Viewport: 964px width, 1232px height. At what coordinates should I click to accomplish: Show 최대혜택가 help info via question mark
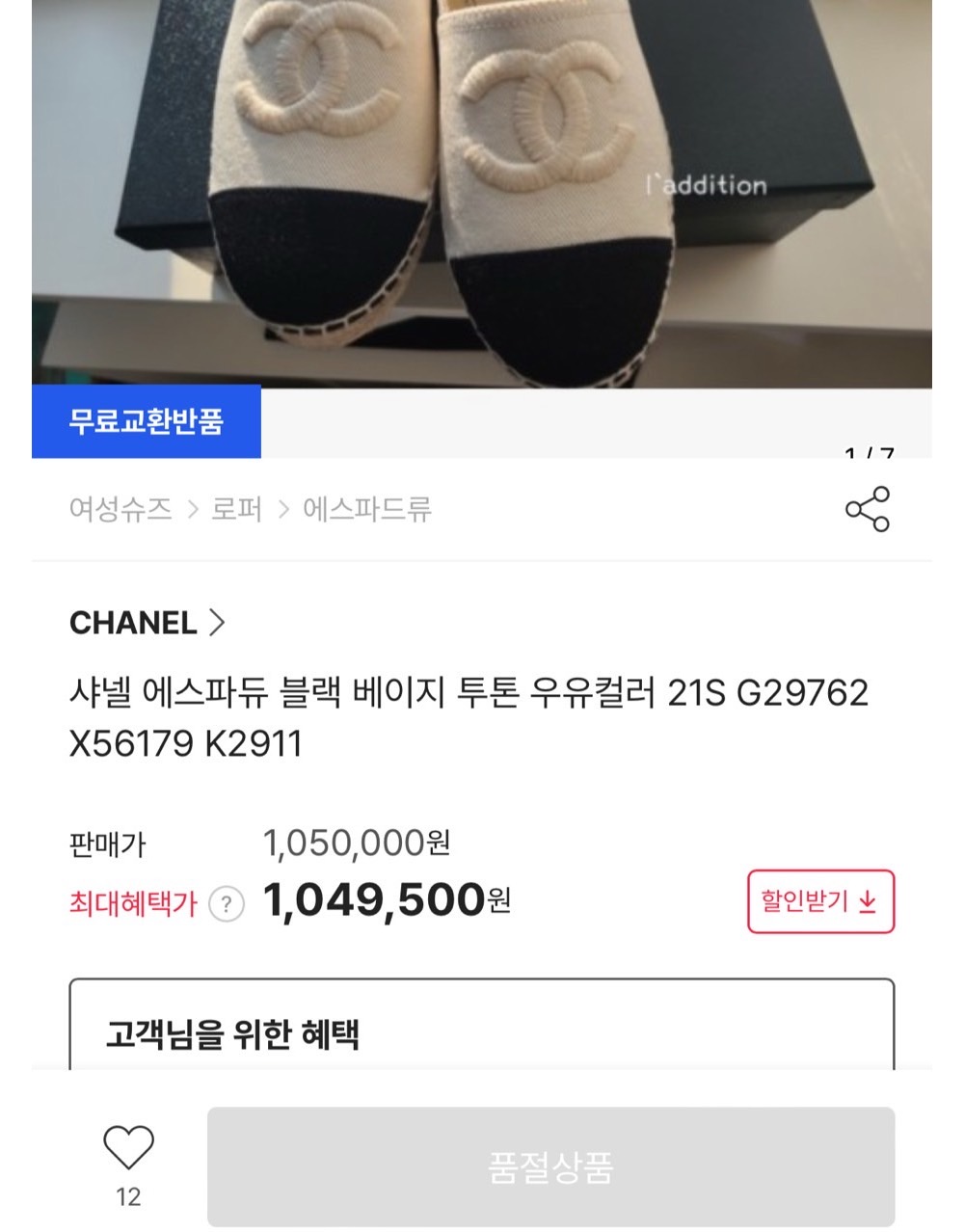(227, 904)
